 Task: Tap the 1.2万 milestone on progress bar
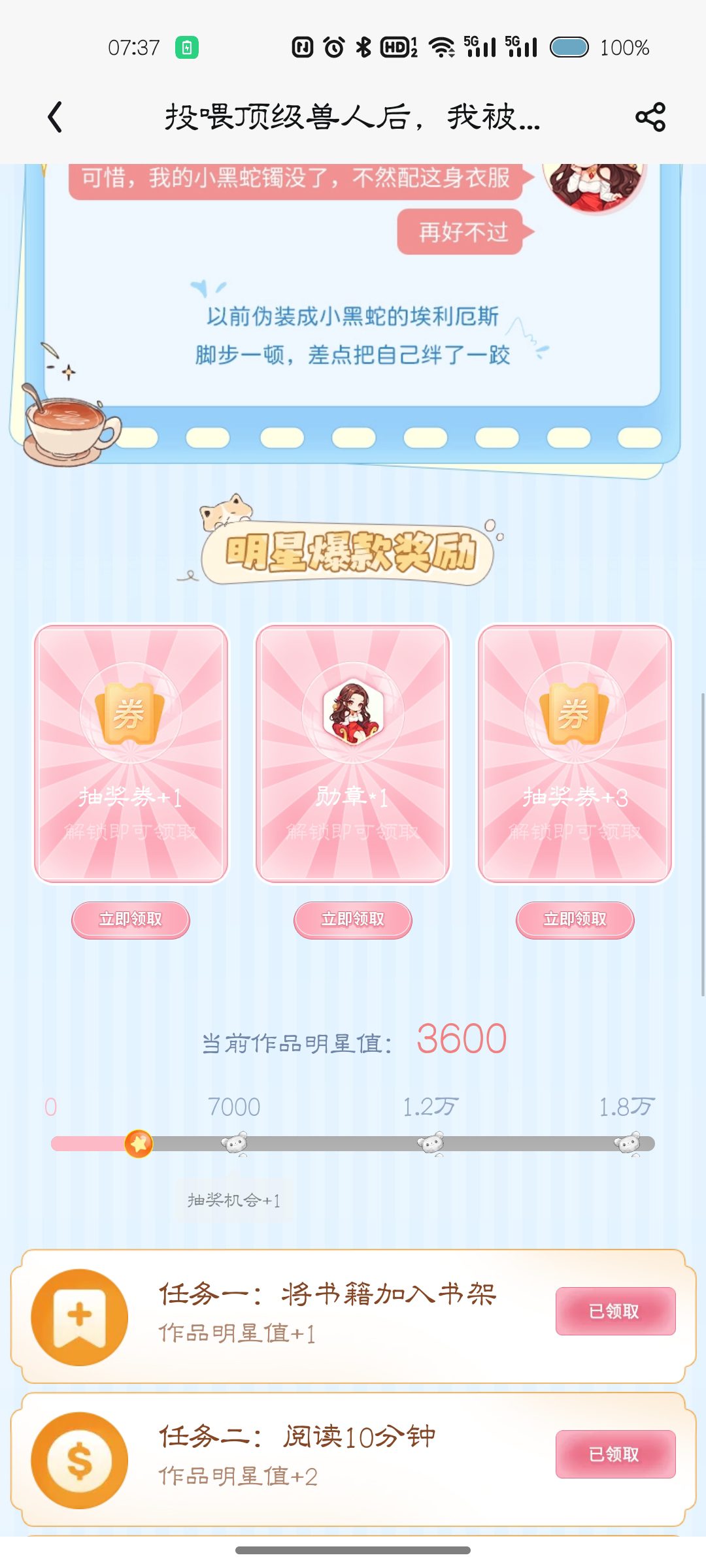431,1143
